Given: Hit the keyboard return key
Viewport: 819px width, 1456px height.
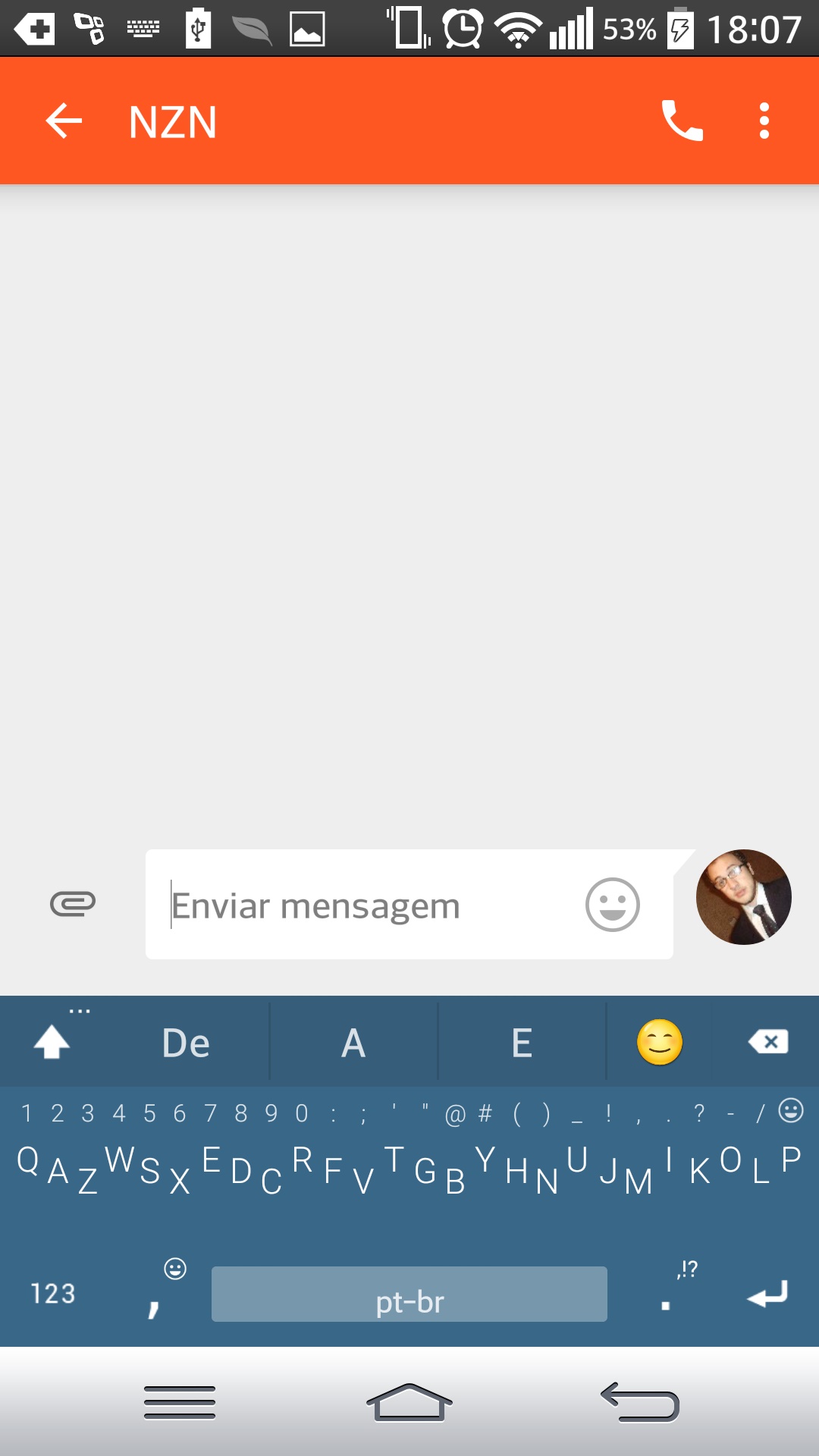Looking at the screenshot, I should 767,1294.
